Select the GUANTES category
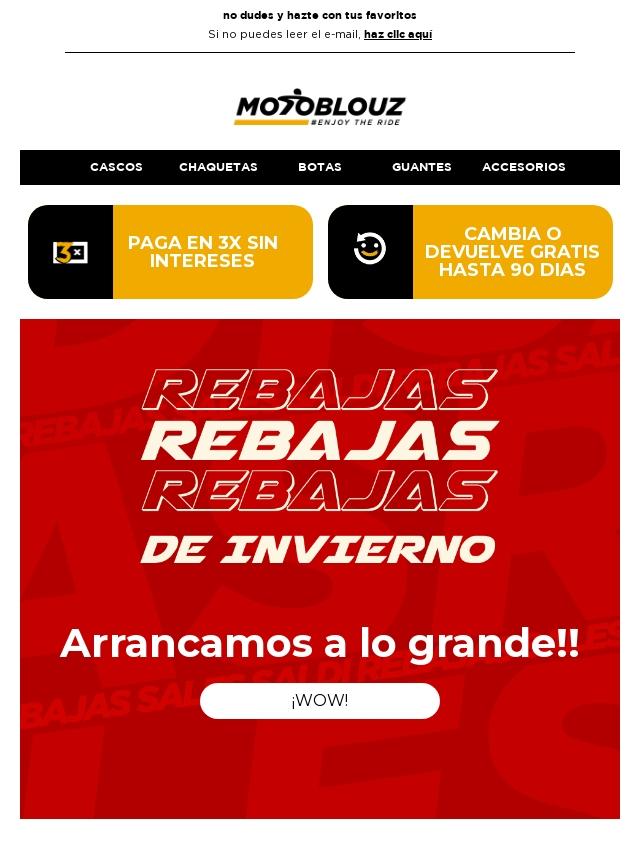The height and width of the screenshot is (854, 640). pyautogui.click(x=421, y=167)
